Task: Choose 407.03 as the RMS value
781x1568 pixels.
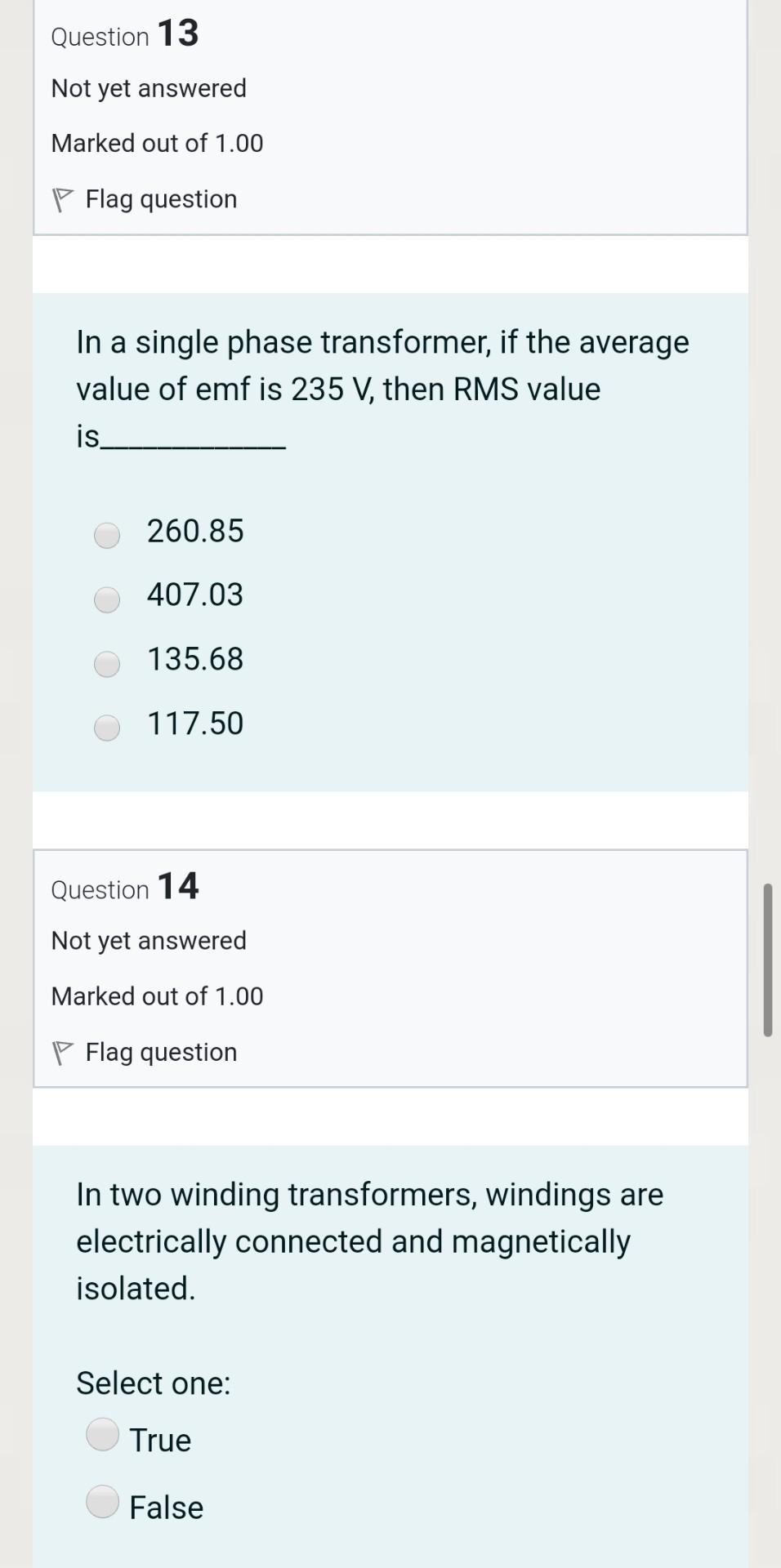Action: pyautogui.click(x=107, y=599)
